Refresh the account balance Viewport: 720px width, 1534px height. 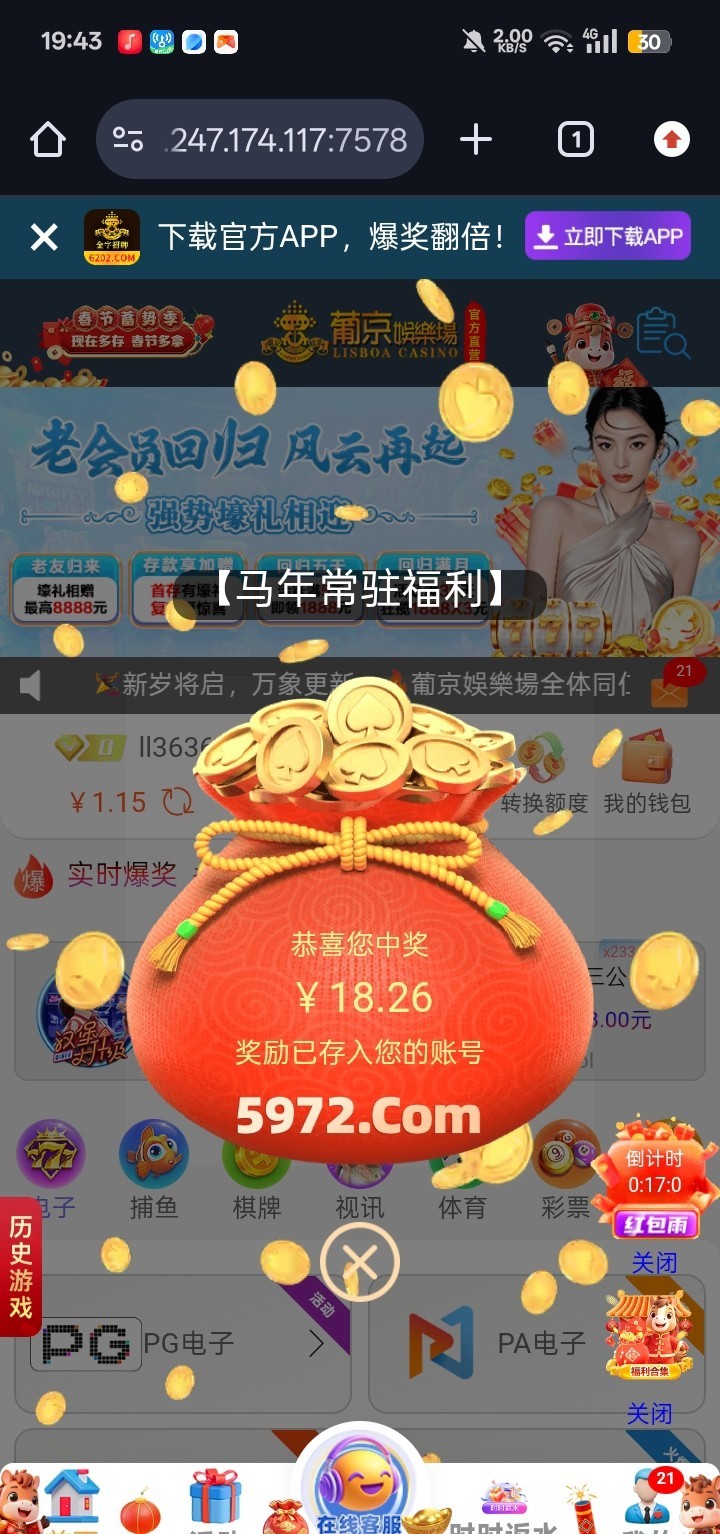pos(178,802)
